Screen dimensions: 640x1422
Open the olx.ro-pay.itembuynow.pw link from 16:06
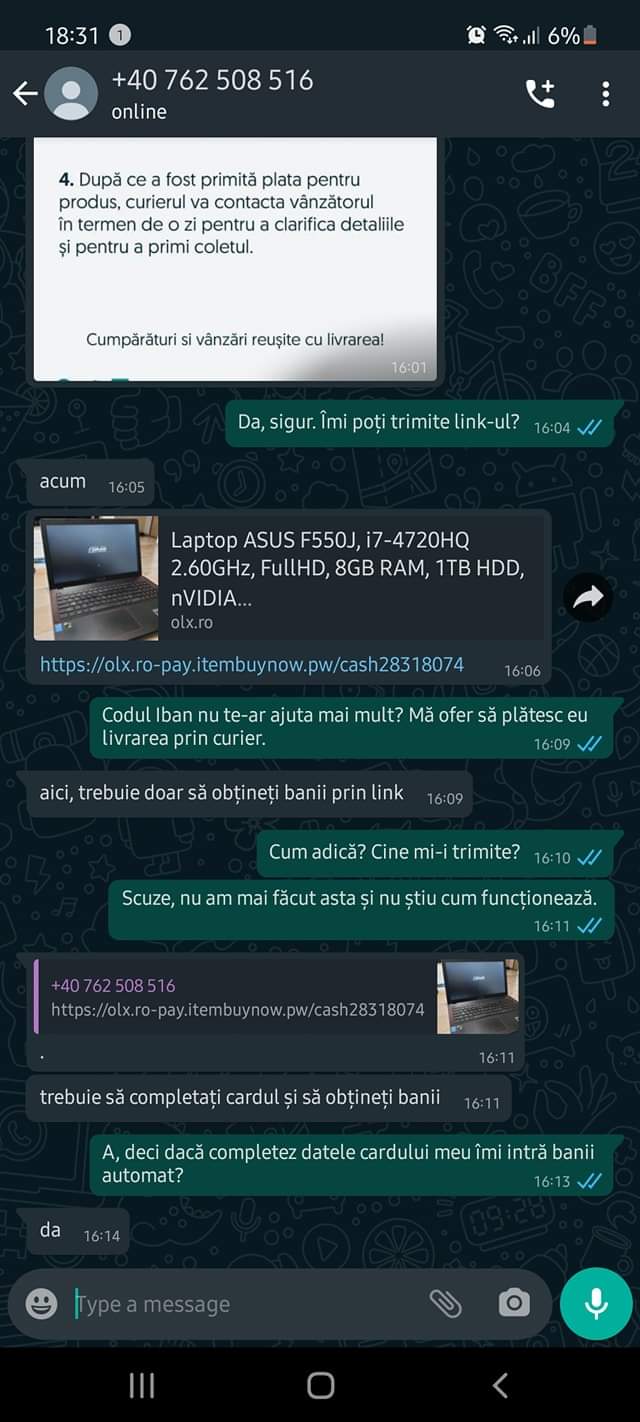[x=252, y=664]
